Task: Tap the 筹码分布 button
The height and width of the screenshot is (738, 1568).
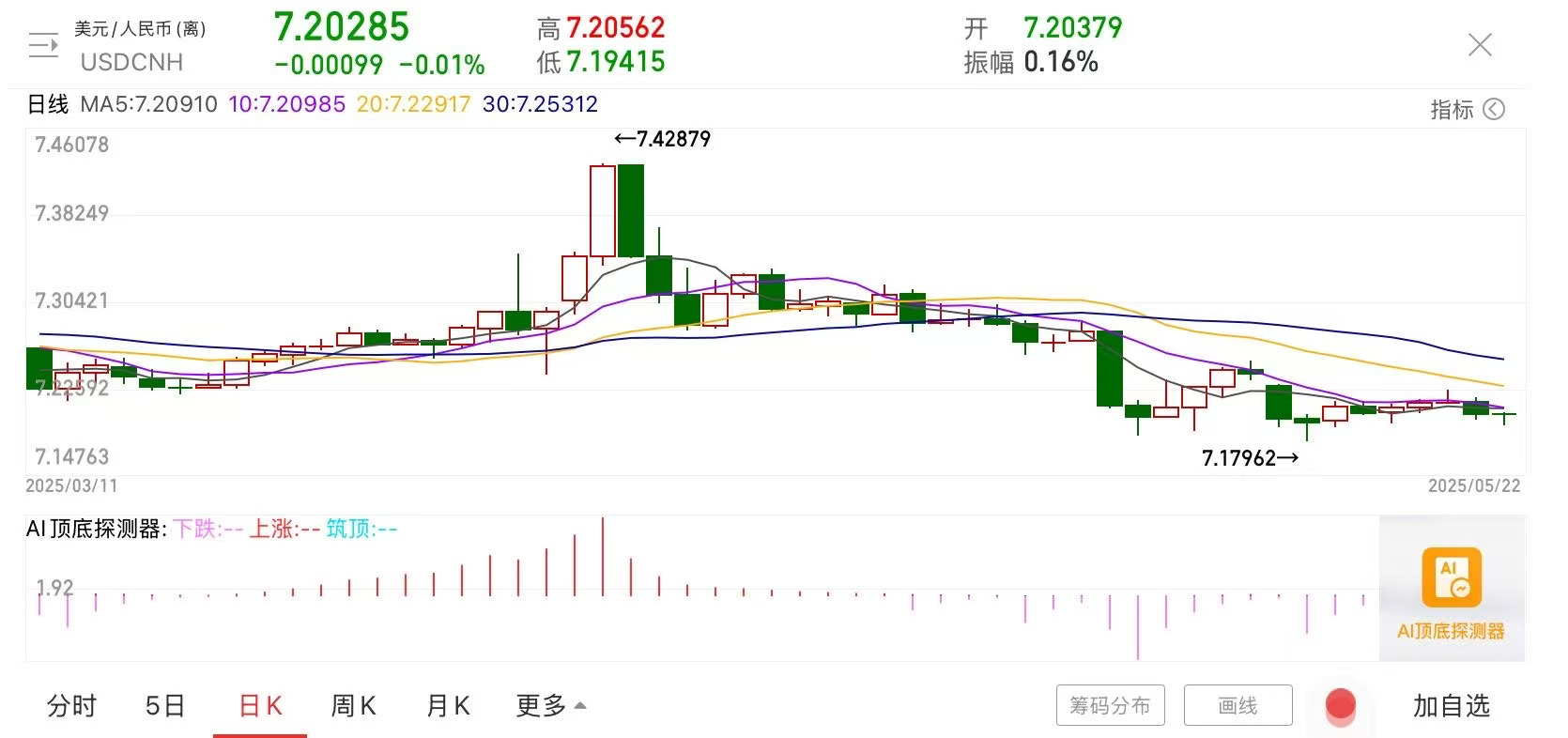Action: coord(1110,706)
